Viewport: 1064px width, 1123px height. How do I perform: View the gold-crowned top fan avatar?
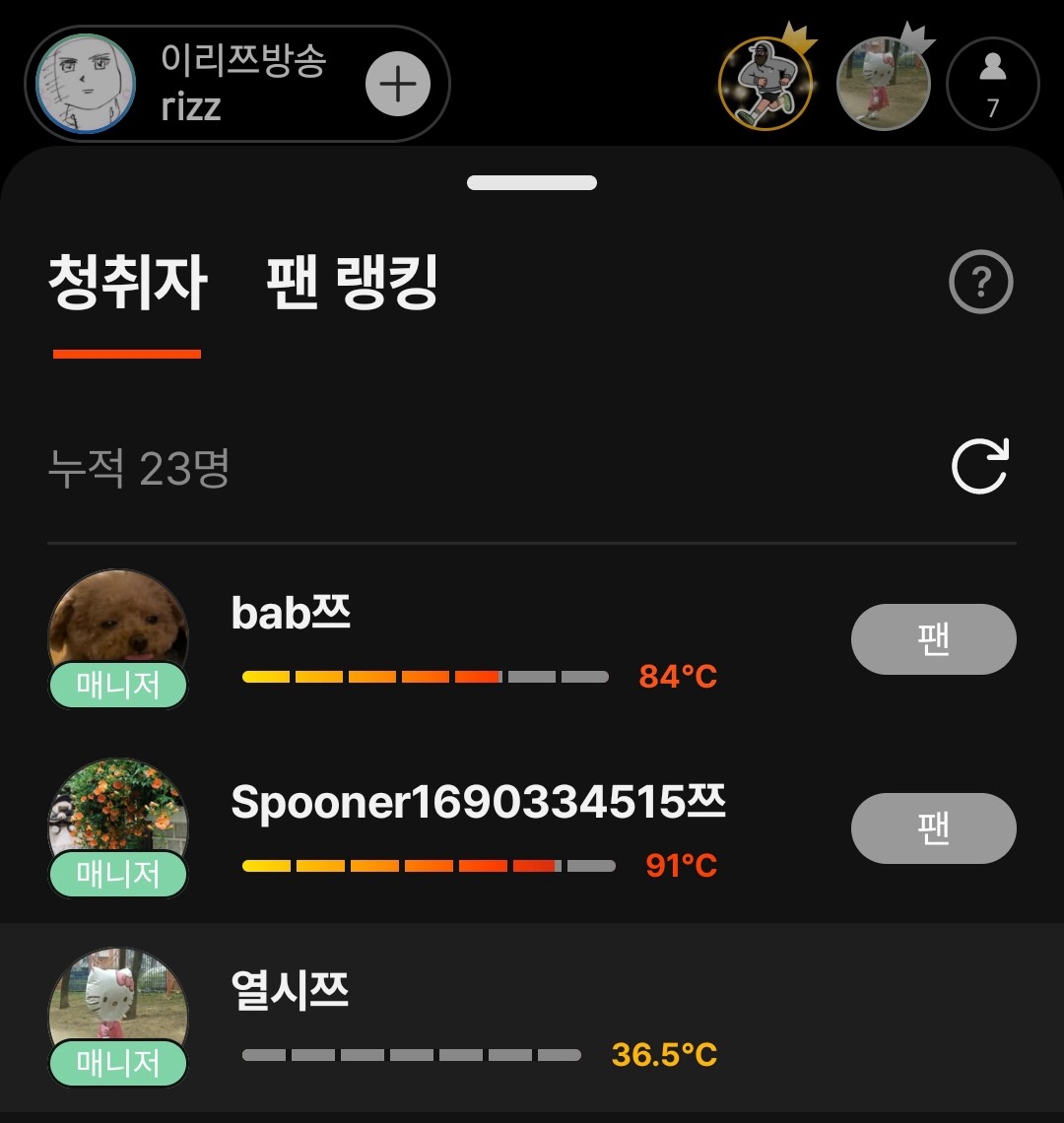pos(765,85)
